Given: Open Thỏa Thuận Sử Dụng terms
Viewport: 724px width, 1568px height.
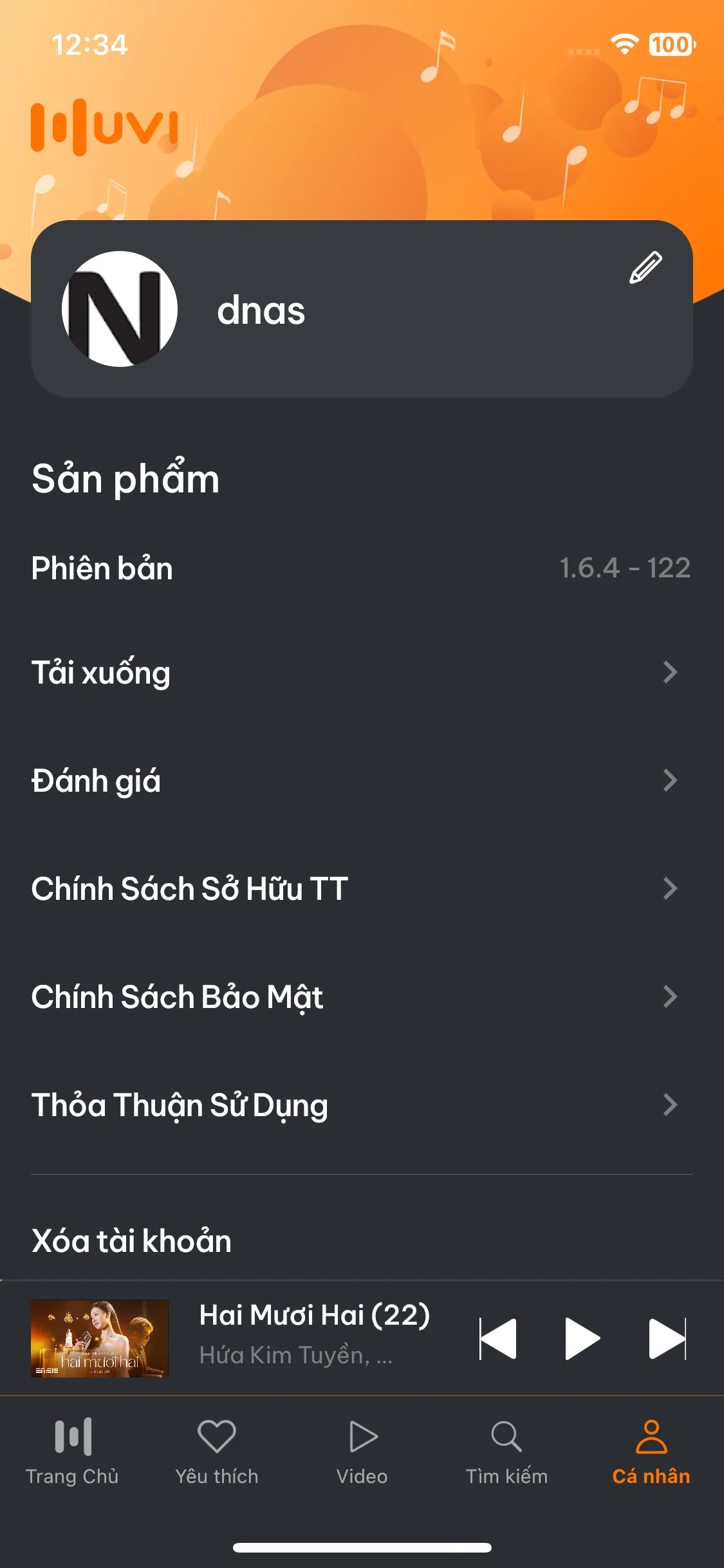Looking at the screenshot, I should (x=362, y=1105).
